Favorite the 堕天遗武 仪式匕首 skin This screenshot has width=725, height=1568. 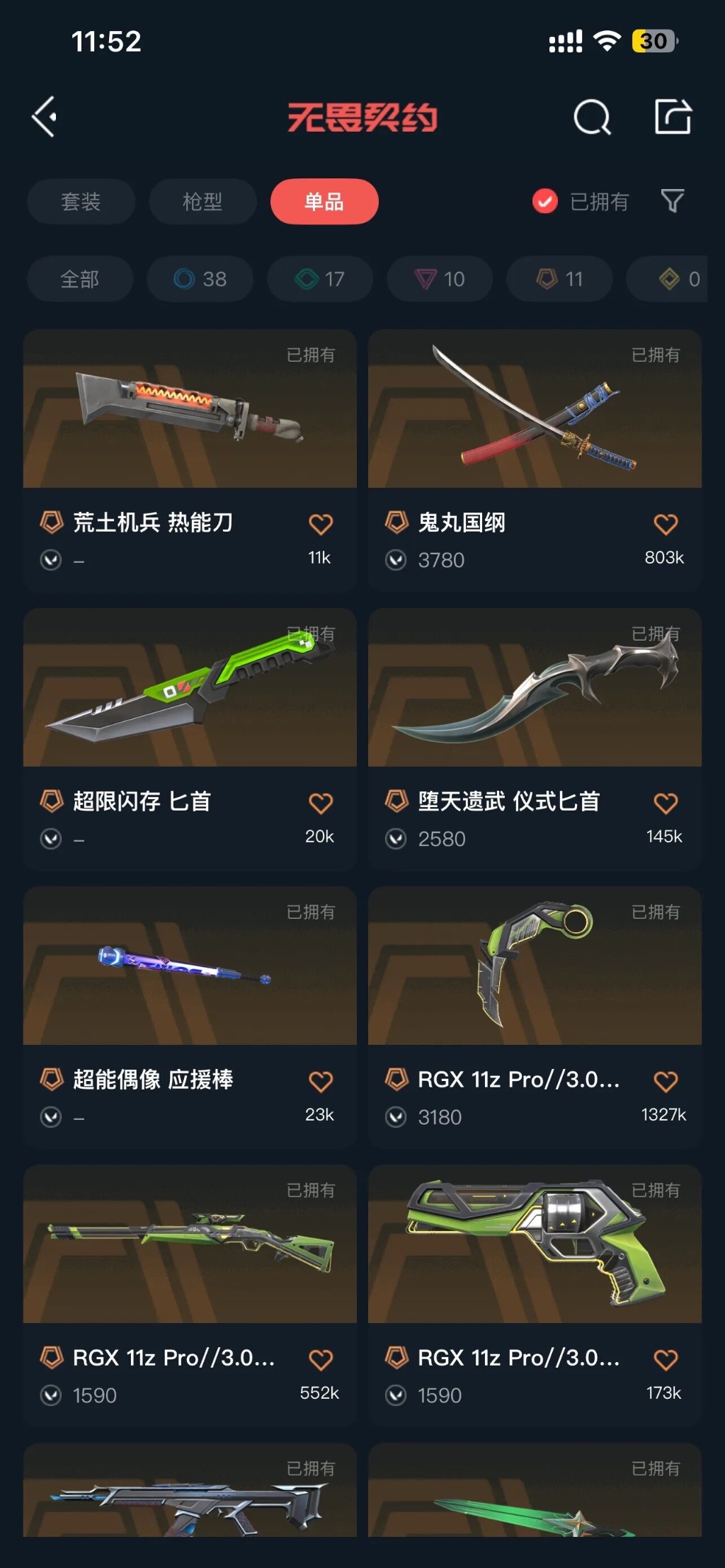tap(666, 803)
